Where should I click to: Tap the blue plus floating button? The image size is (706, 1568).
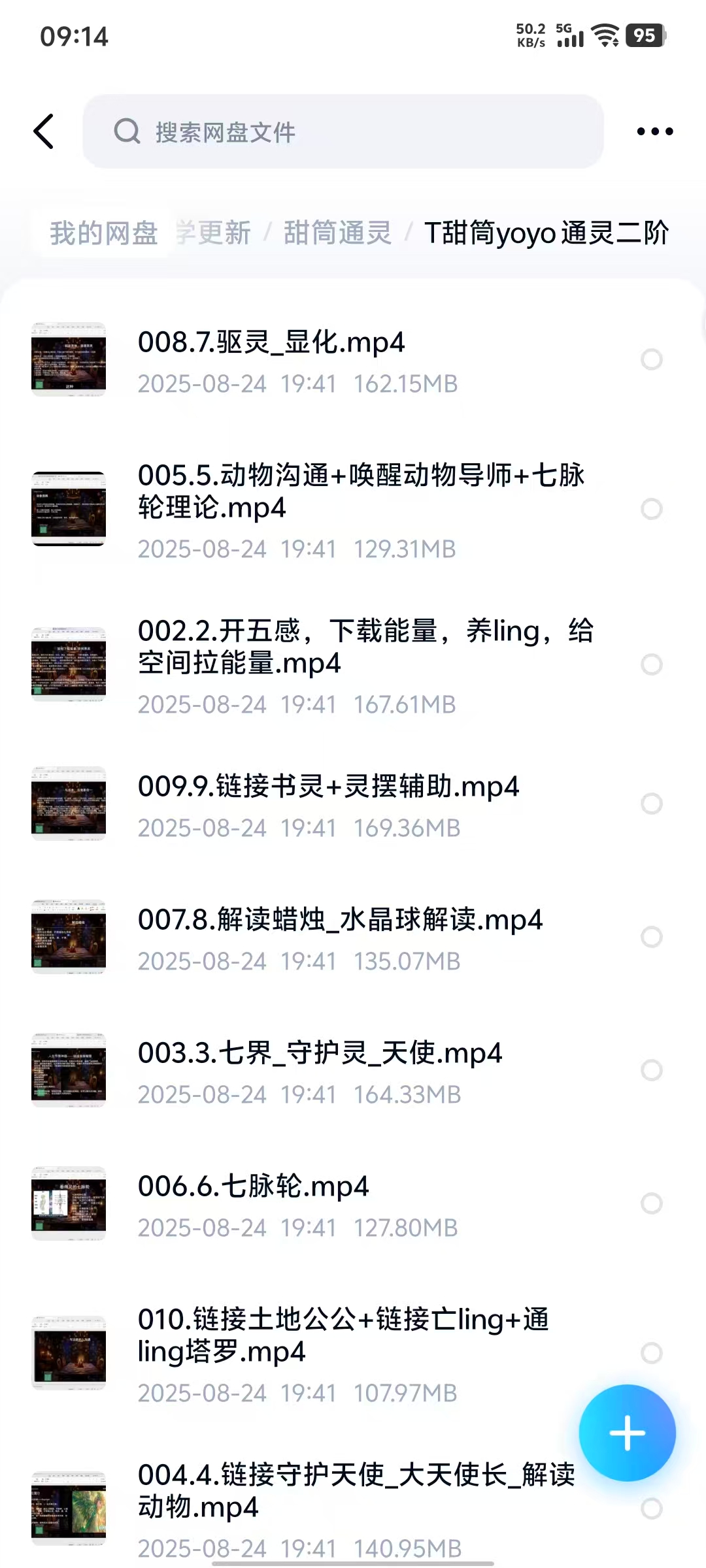point(626,1432)
